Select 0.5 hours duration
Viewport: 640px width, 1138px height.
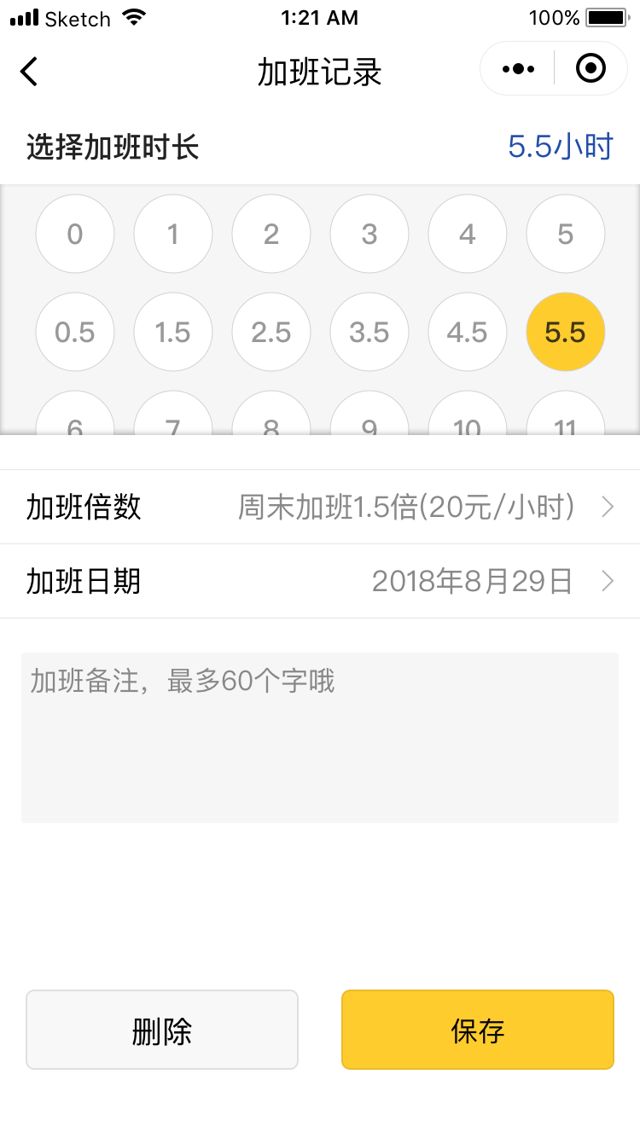pyautogui.click(x=75, y=332)
